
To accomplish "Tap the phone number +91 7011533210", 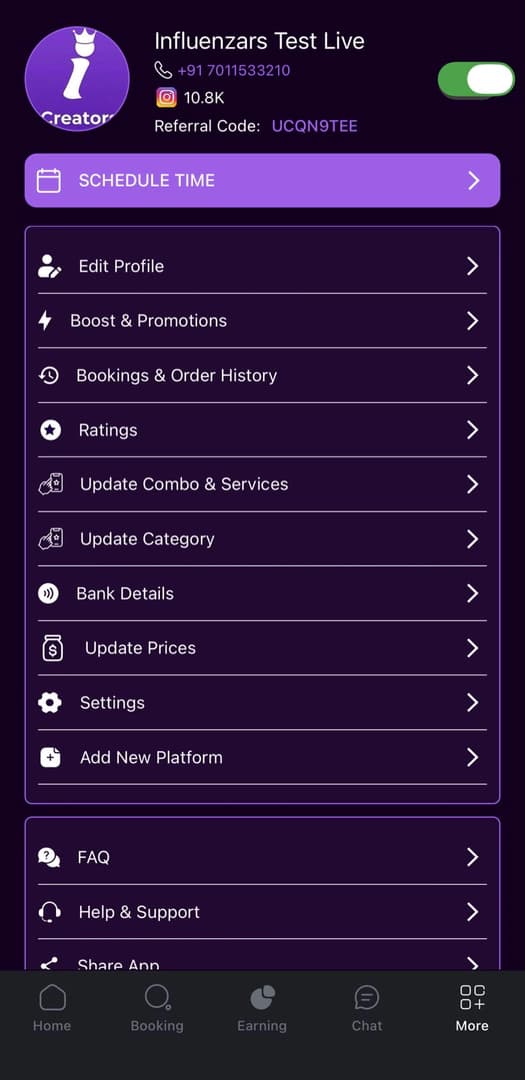I will 234,70.
